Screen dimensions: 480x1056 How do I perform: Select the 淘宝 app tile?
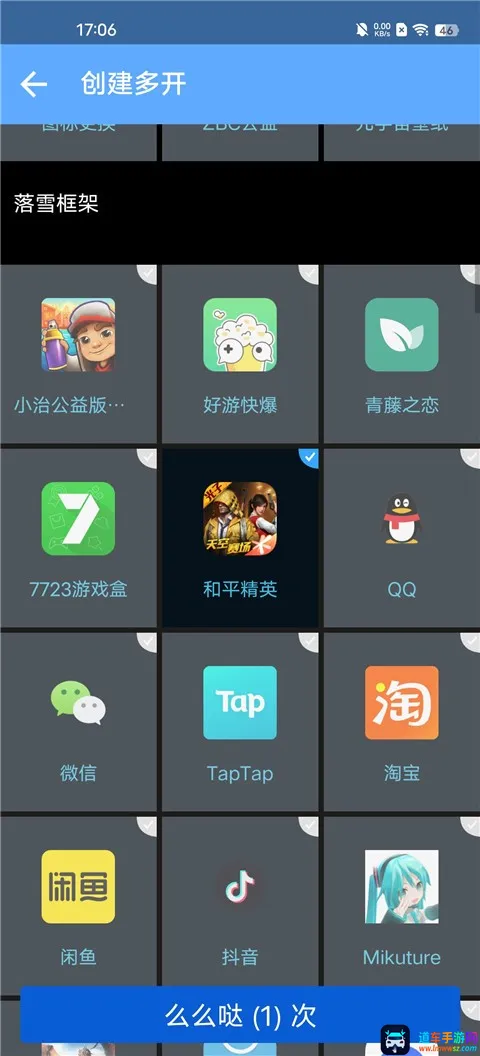(x=402, y=722)
